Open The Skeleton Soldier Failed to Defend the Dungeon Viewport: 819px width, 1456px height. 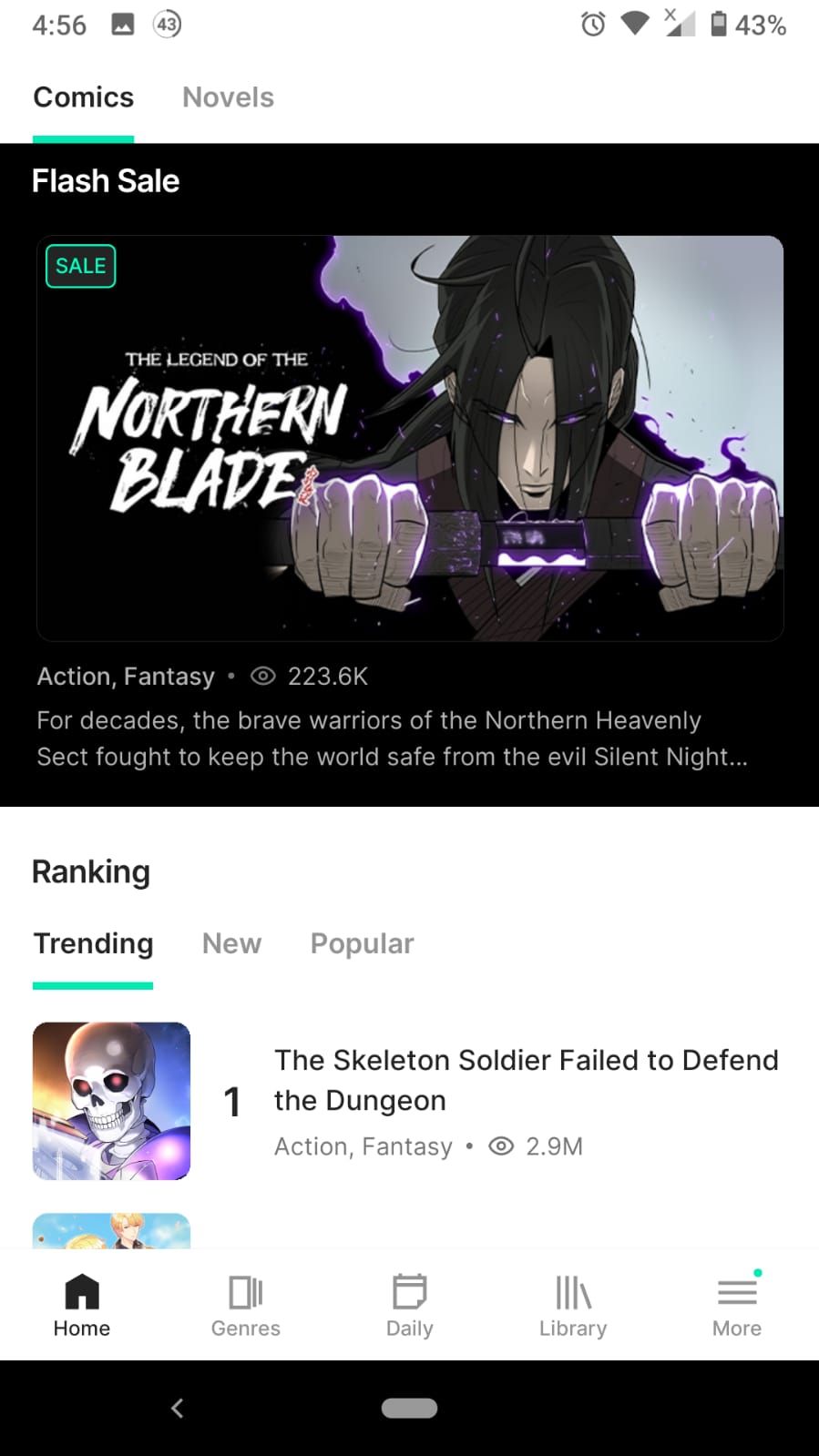(525, 1080)
